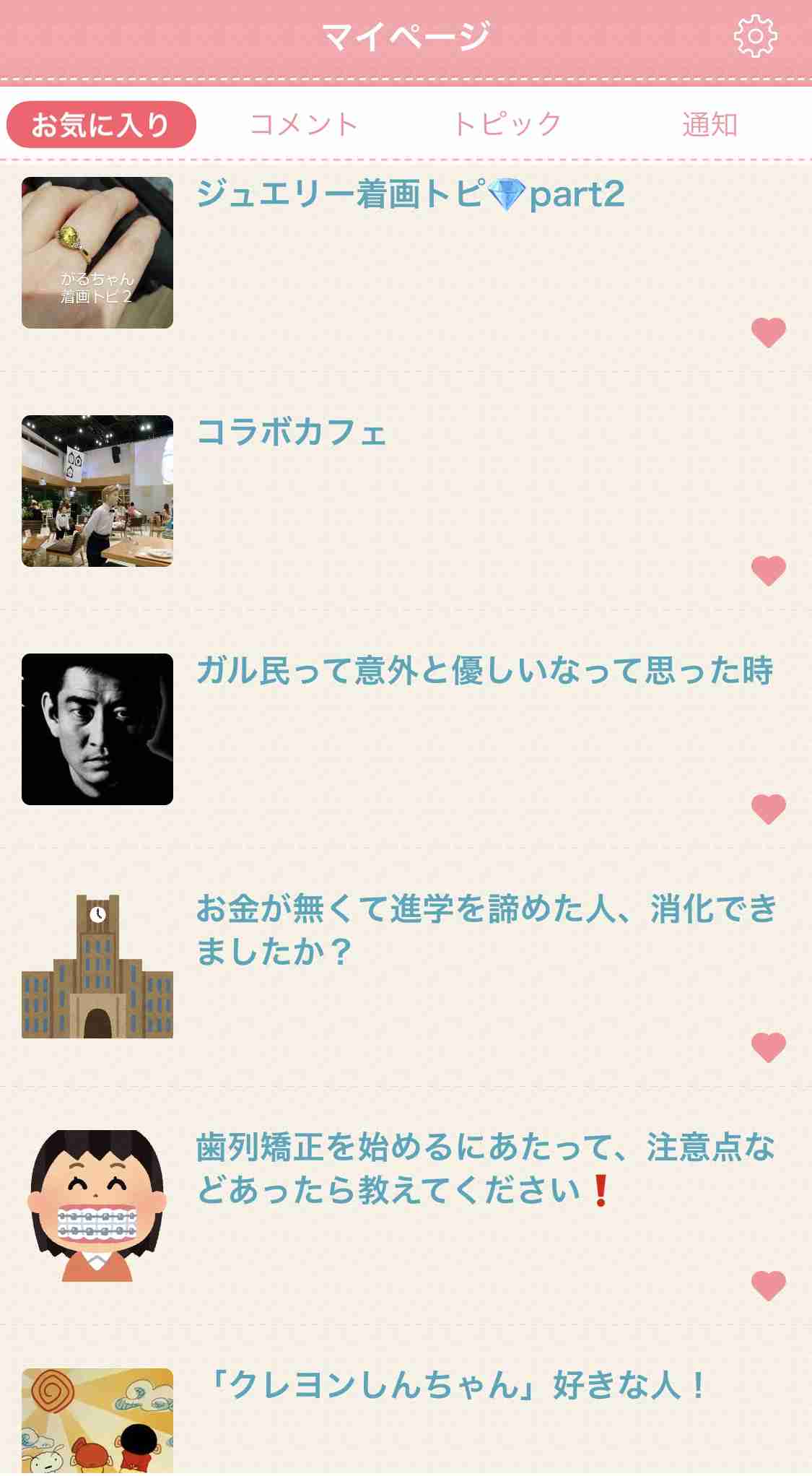Remove ガル民って意外と優しい topic from favorites

point(768,809)
